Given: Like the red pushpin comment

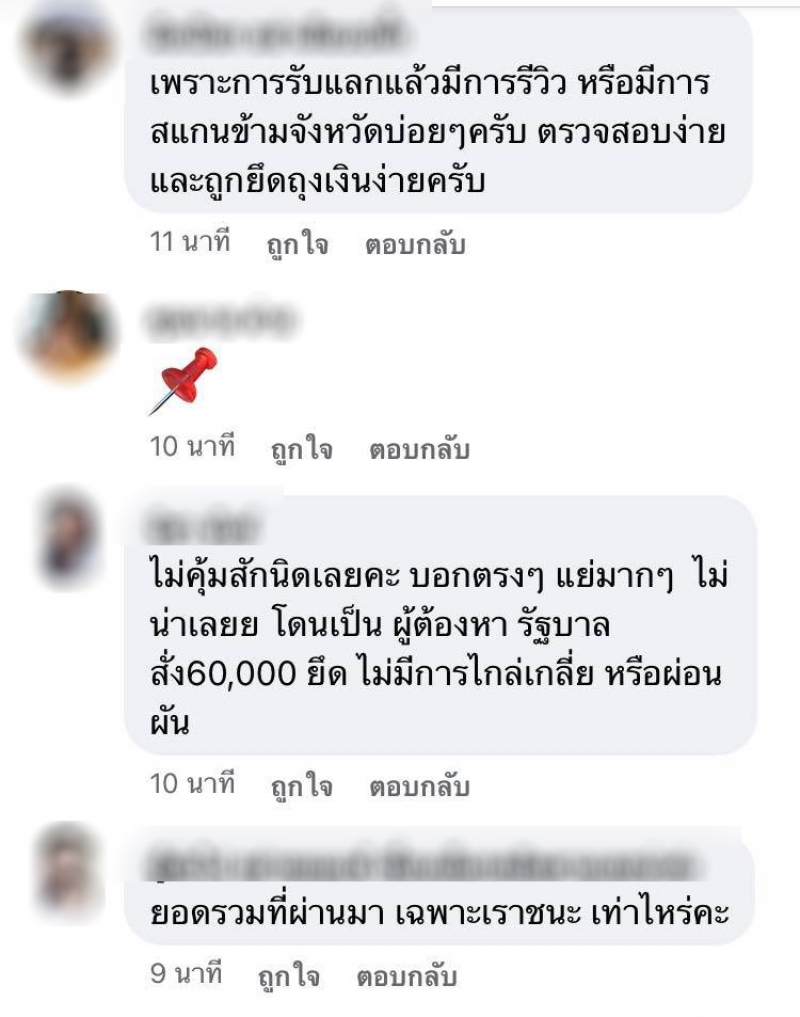Looking at the screenshot, I should pos(301,450).
